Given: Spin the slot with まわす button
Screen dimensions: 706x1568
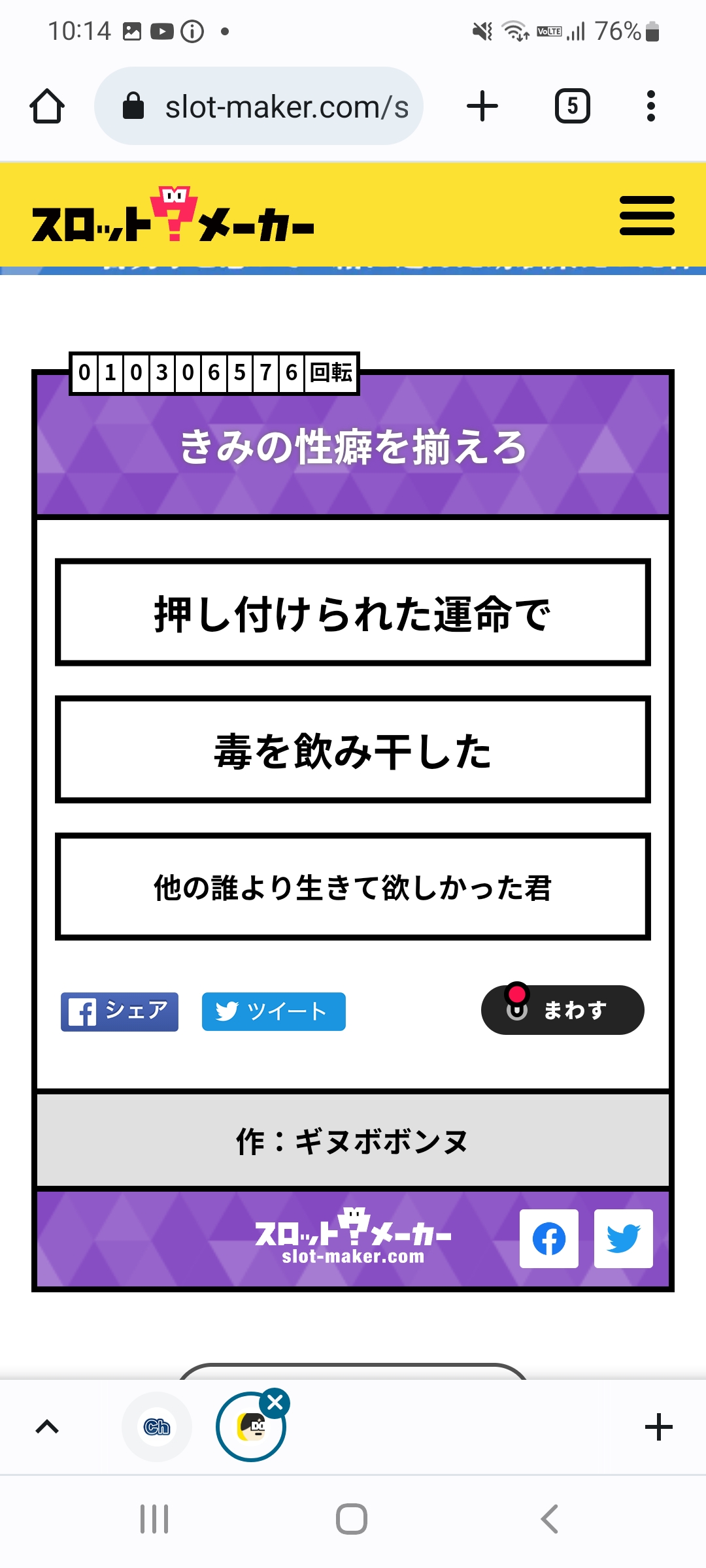Looking at the screenshot, I should 562,1010.
